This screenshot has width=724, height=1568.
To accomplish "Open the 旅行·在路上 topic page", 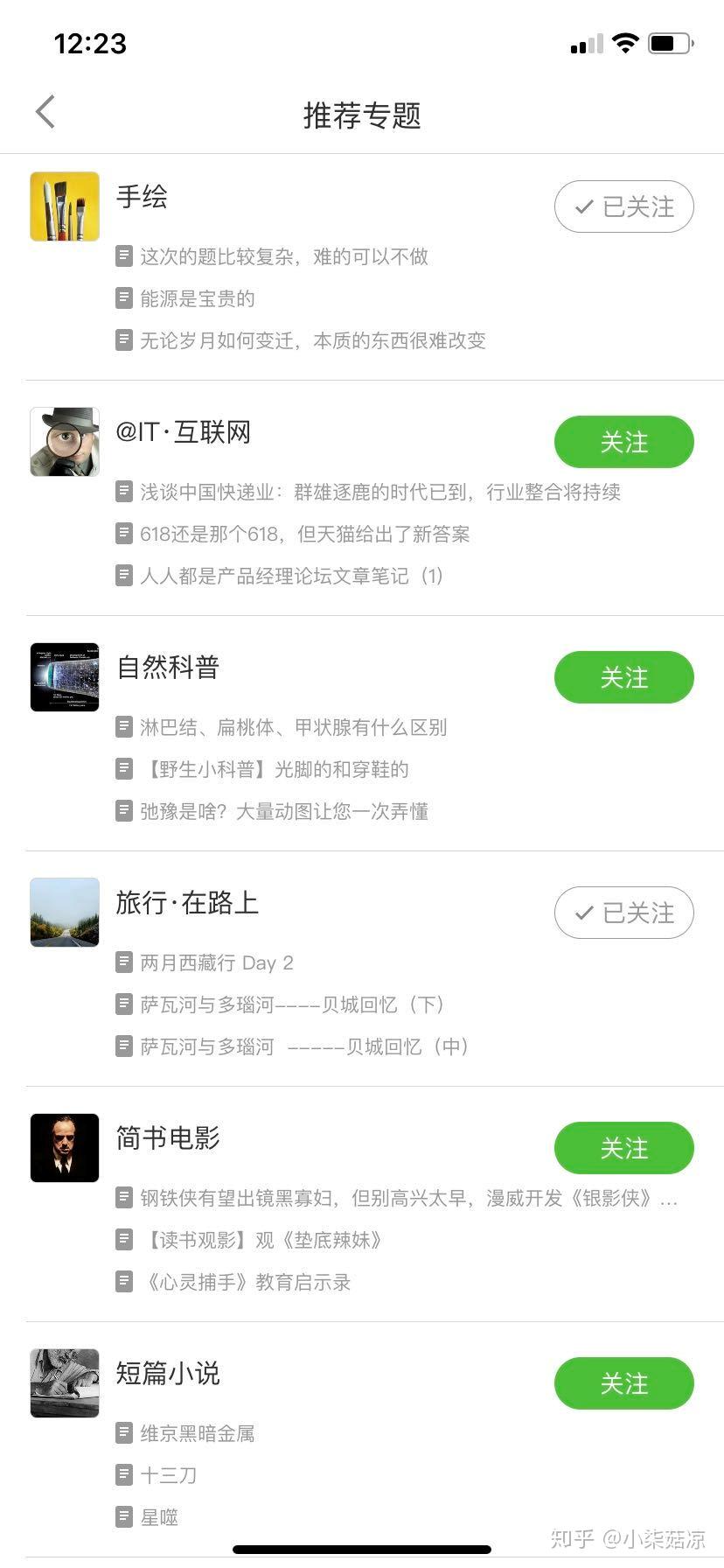I will pos(187,903).
